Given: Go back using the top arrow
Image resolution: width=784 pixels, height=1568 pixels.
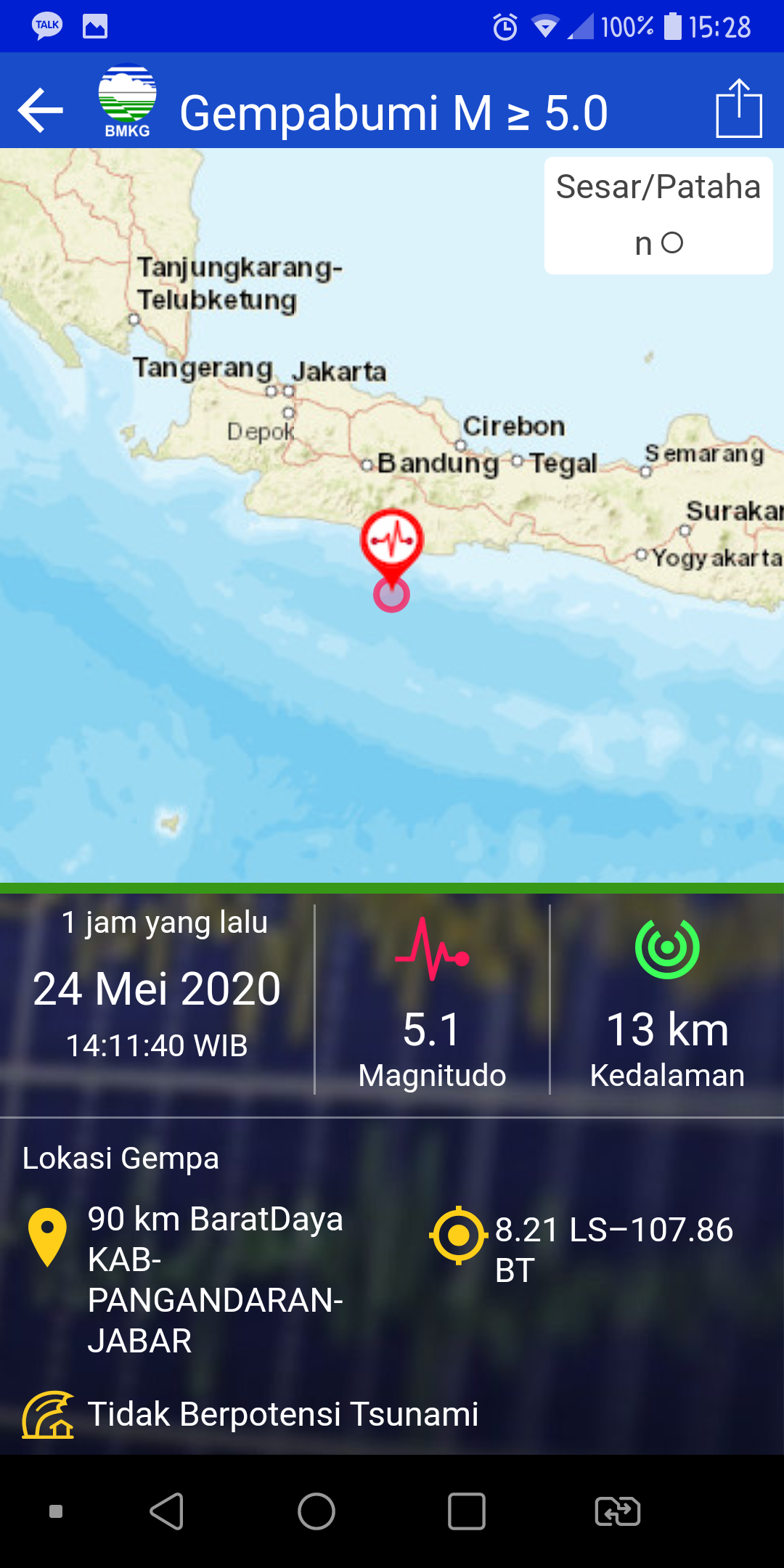Looking at the screenshot, I should pyautogui.click(x=41, y=110).
